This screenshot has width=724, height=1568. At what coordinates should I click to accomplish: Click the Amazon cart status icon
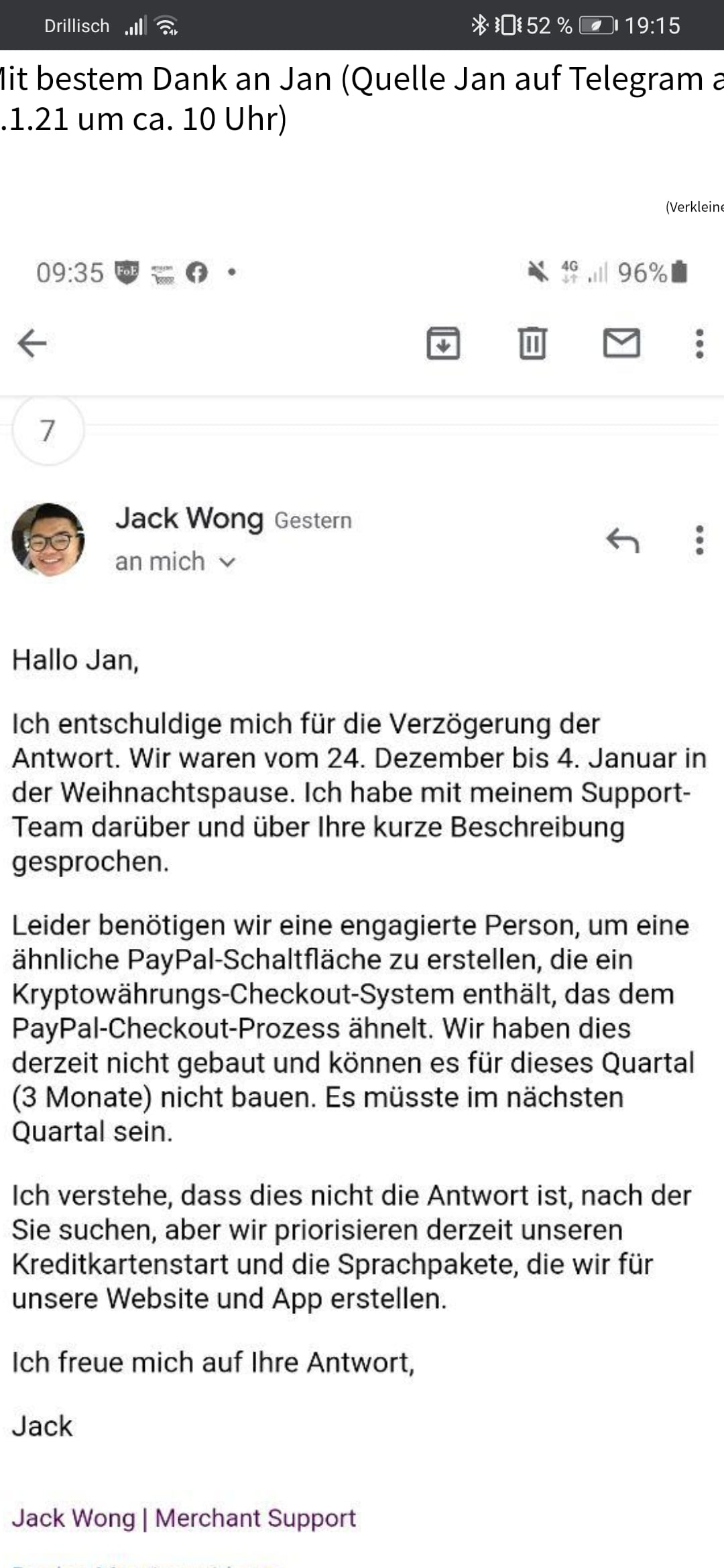tap(163, 273)
